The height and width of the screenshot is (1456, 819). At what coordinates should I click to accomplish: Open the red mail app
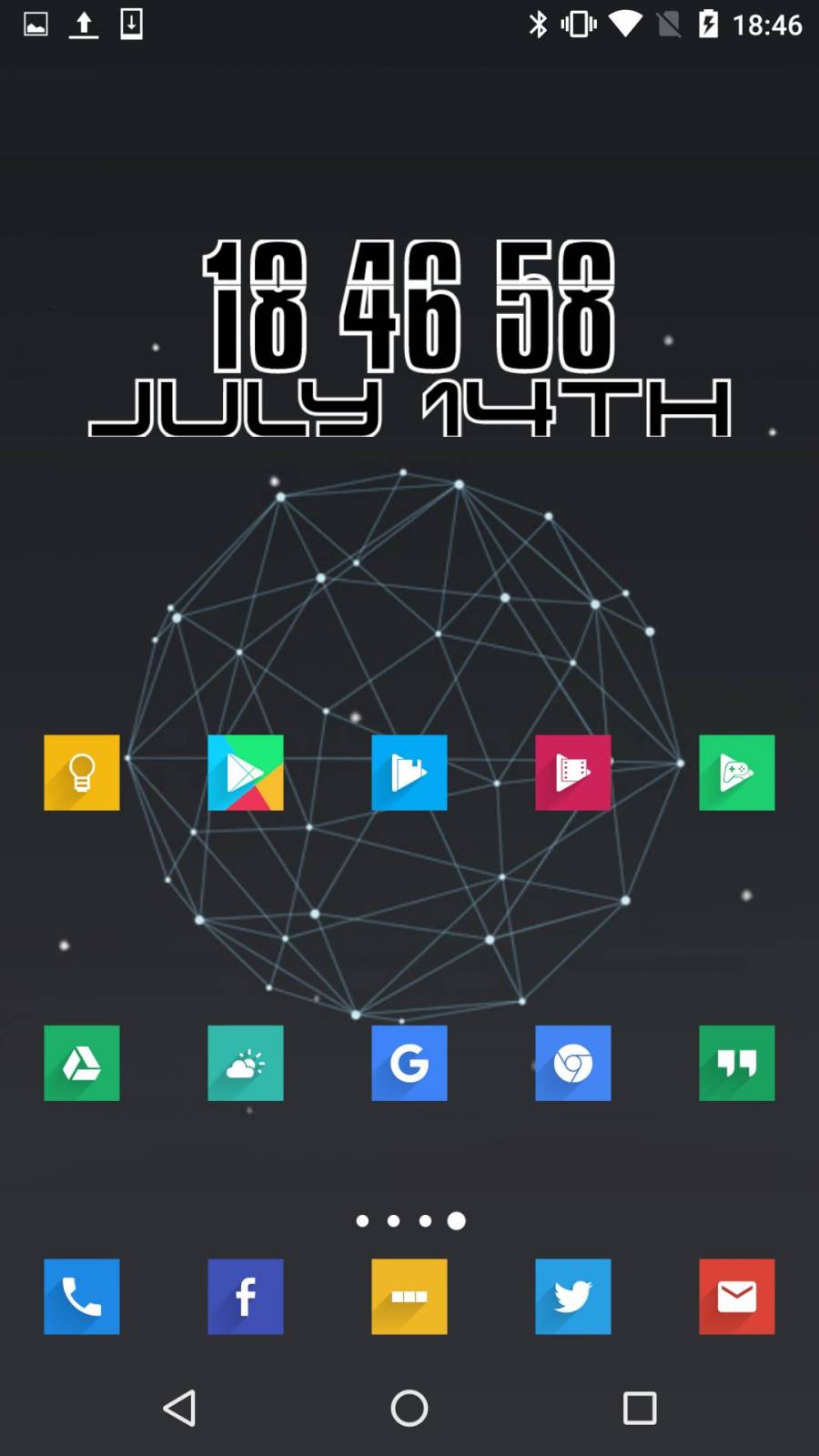pos(737,1297)
